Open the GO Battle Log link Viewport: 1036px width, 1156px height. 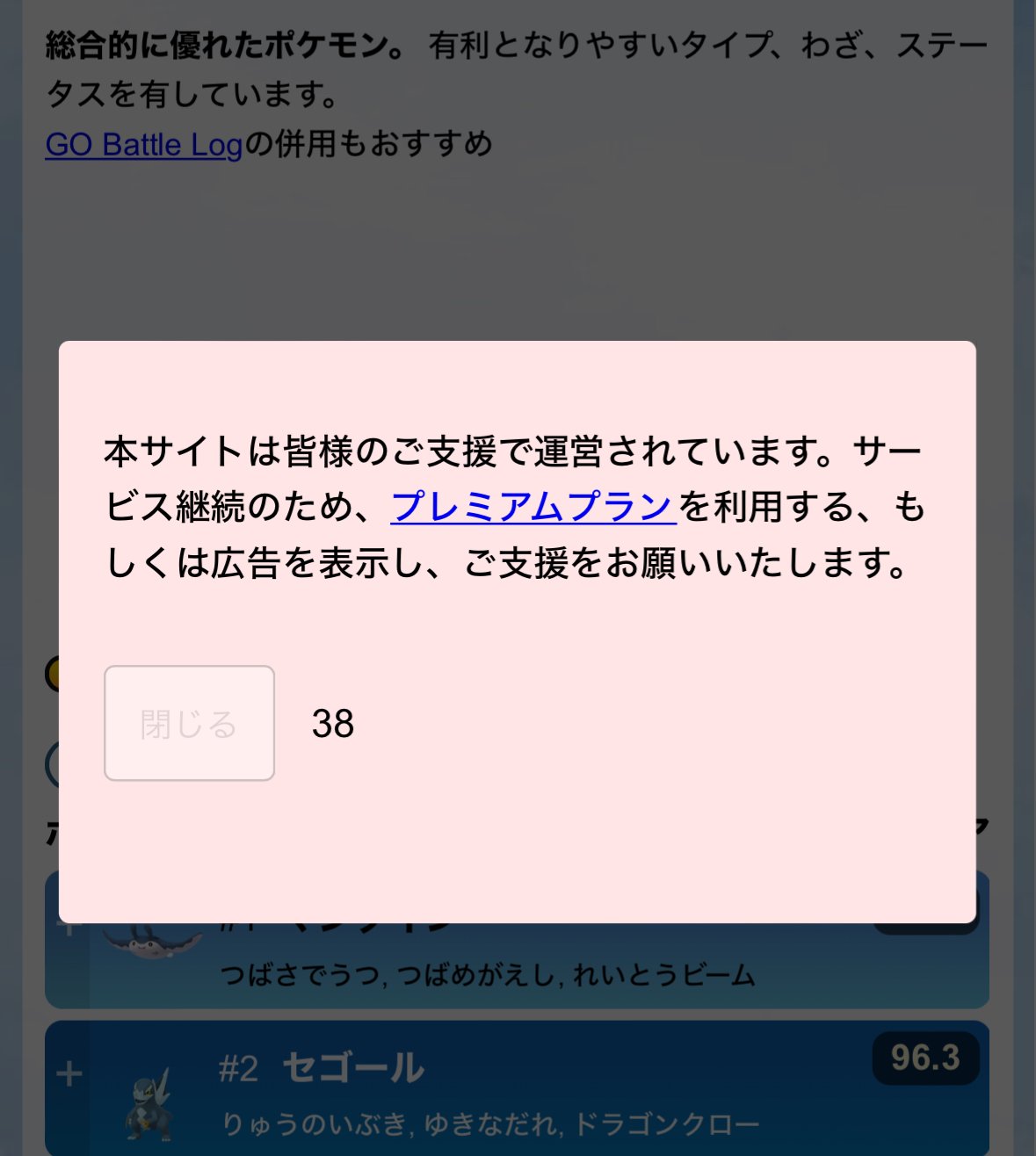tap(143, 144)
